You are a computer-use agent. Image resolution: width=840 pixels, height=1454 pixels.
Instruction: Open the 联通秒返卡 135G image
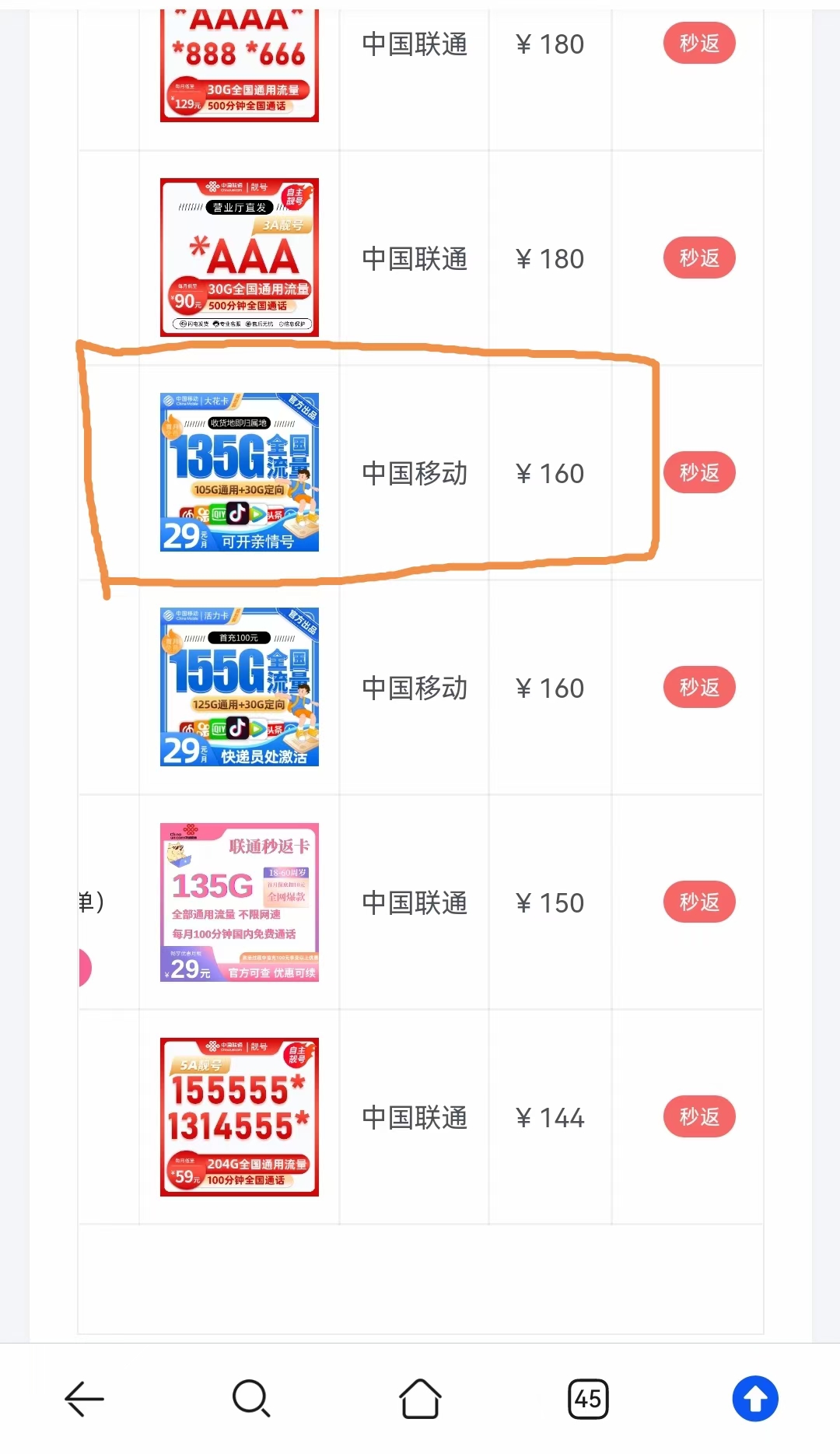tap(240, 902)
